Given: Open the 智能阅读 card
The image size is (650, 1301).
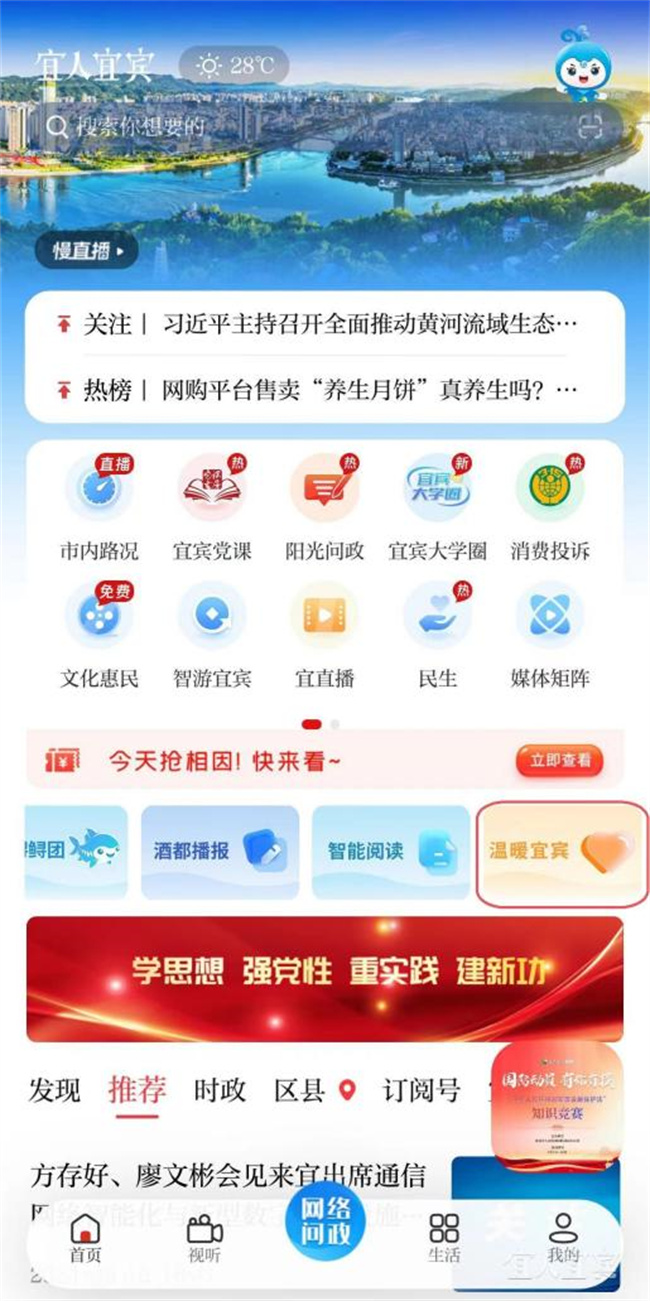Looking at the screenshot, I should click(391, 851).
